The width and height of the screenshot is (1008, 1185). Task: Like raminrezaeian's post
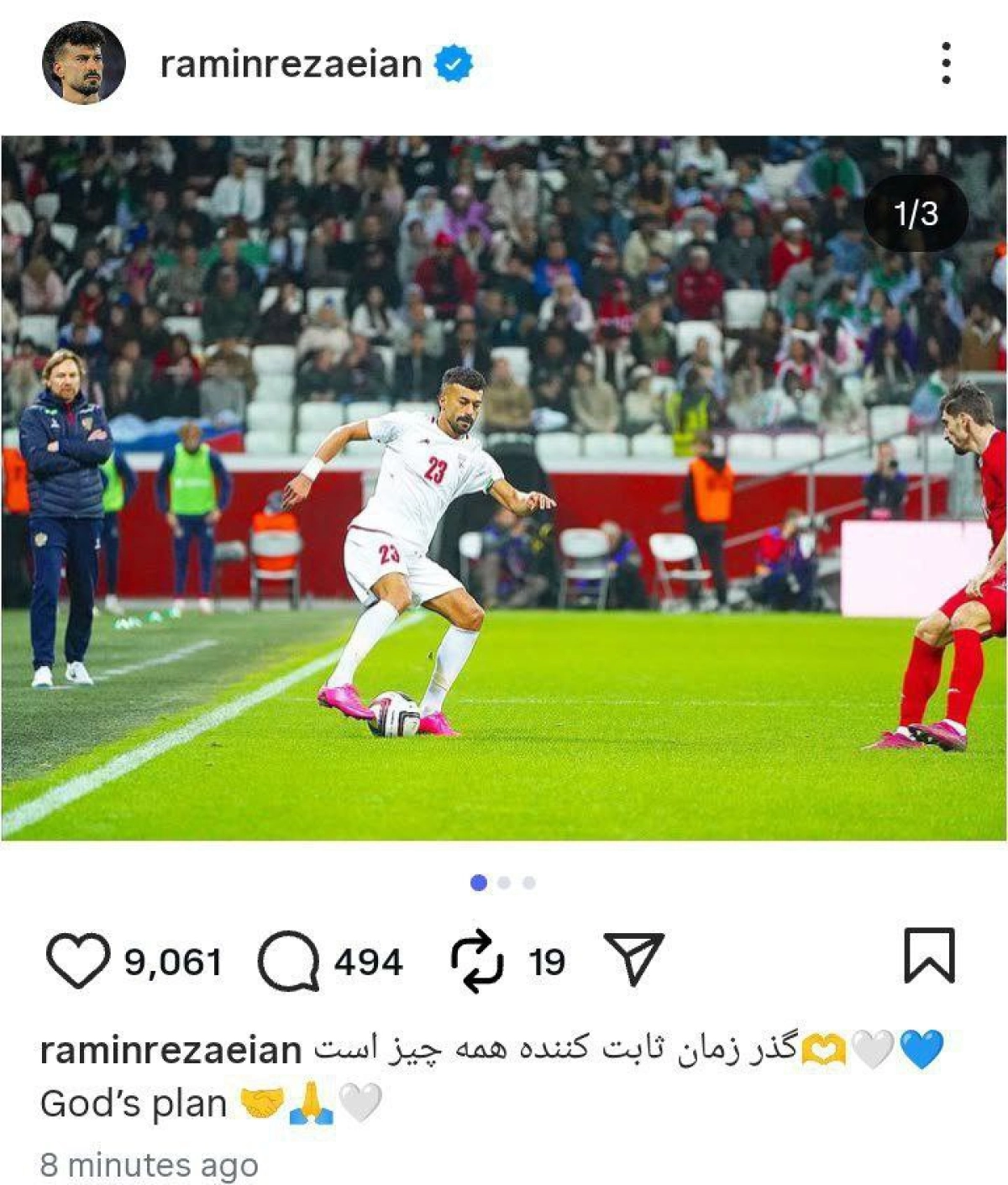(77, 960)
